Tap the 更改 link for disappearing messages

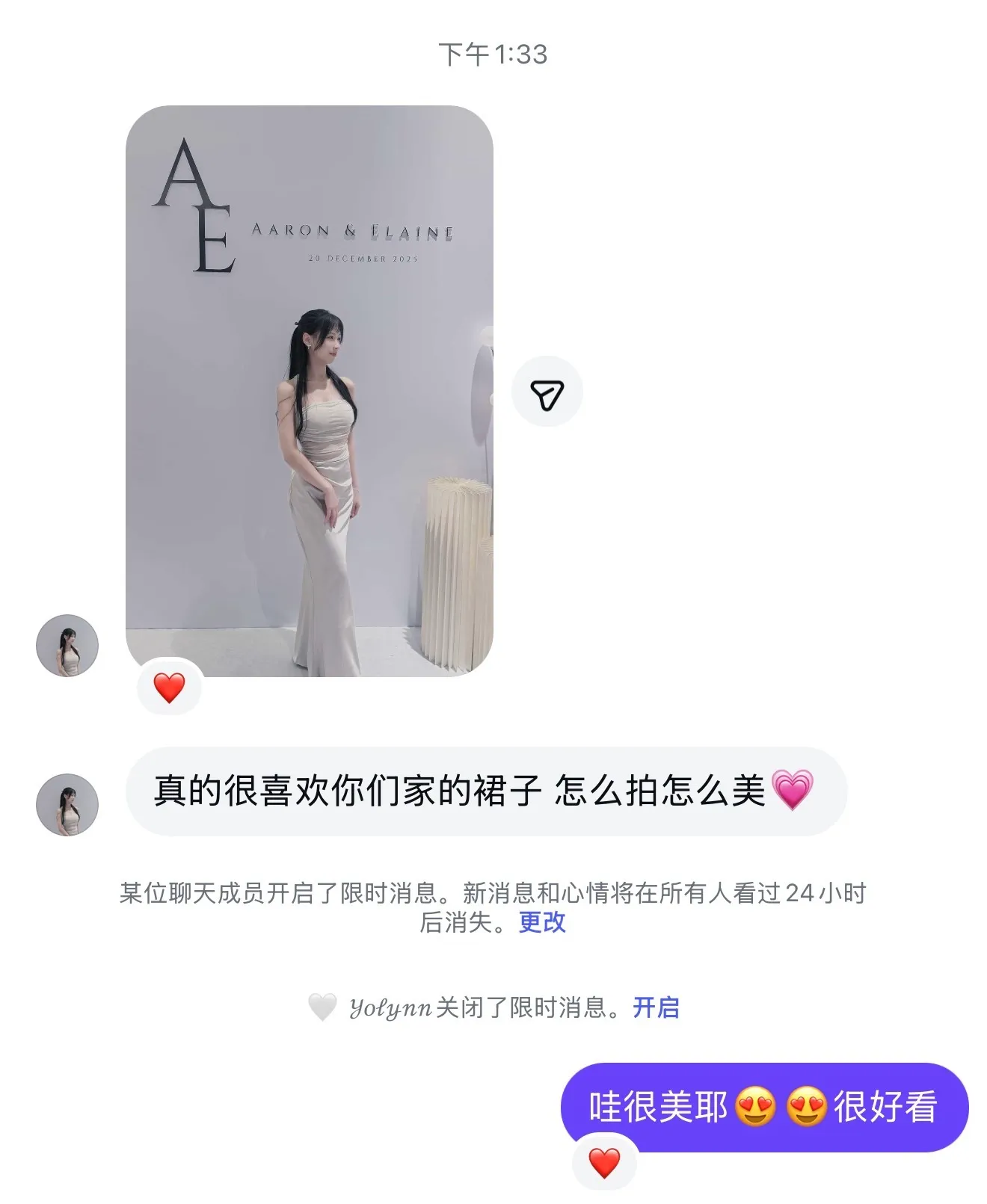tap(542, 922)
